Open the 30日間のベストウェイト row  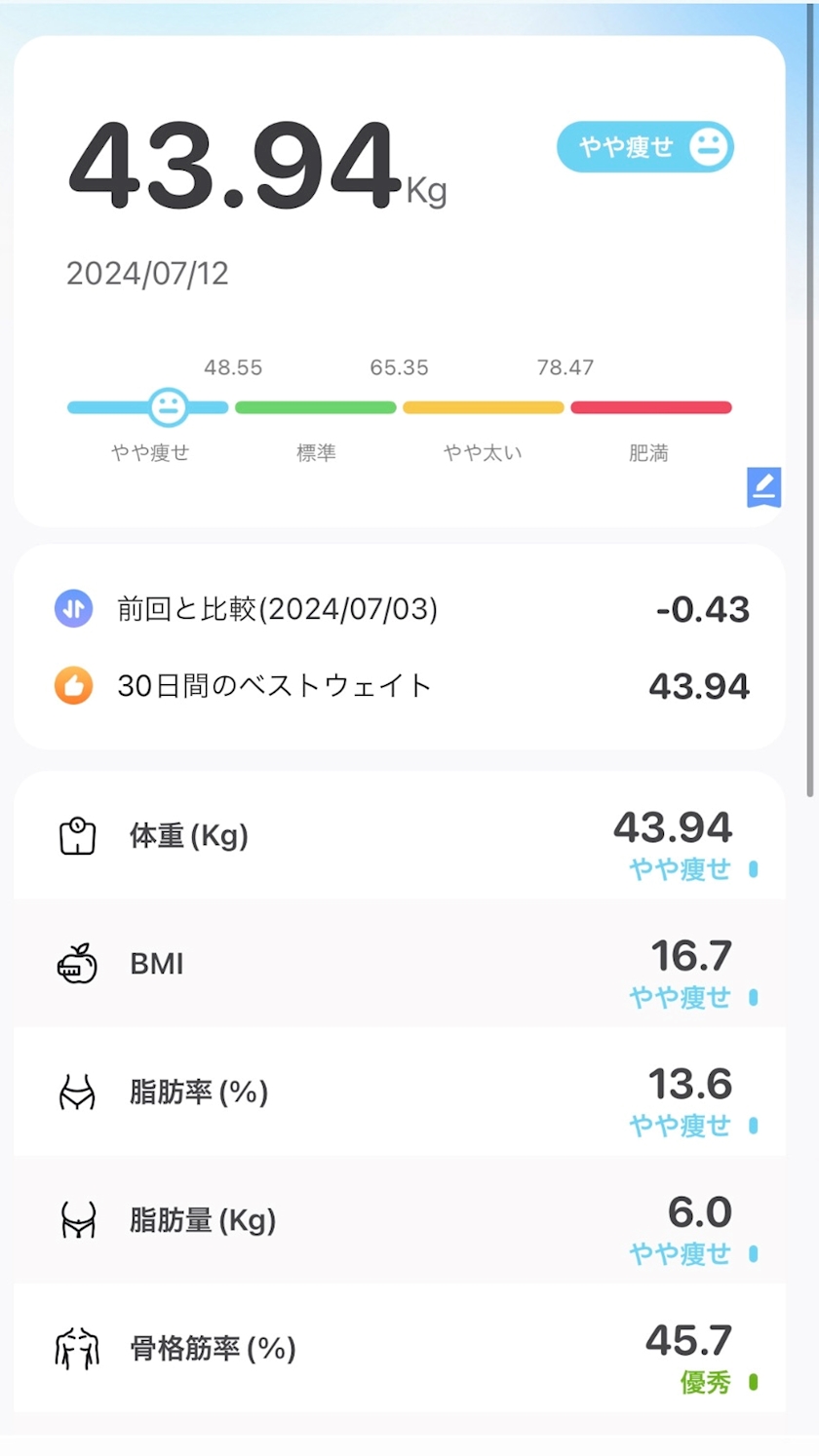click(400, 686)
